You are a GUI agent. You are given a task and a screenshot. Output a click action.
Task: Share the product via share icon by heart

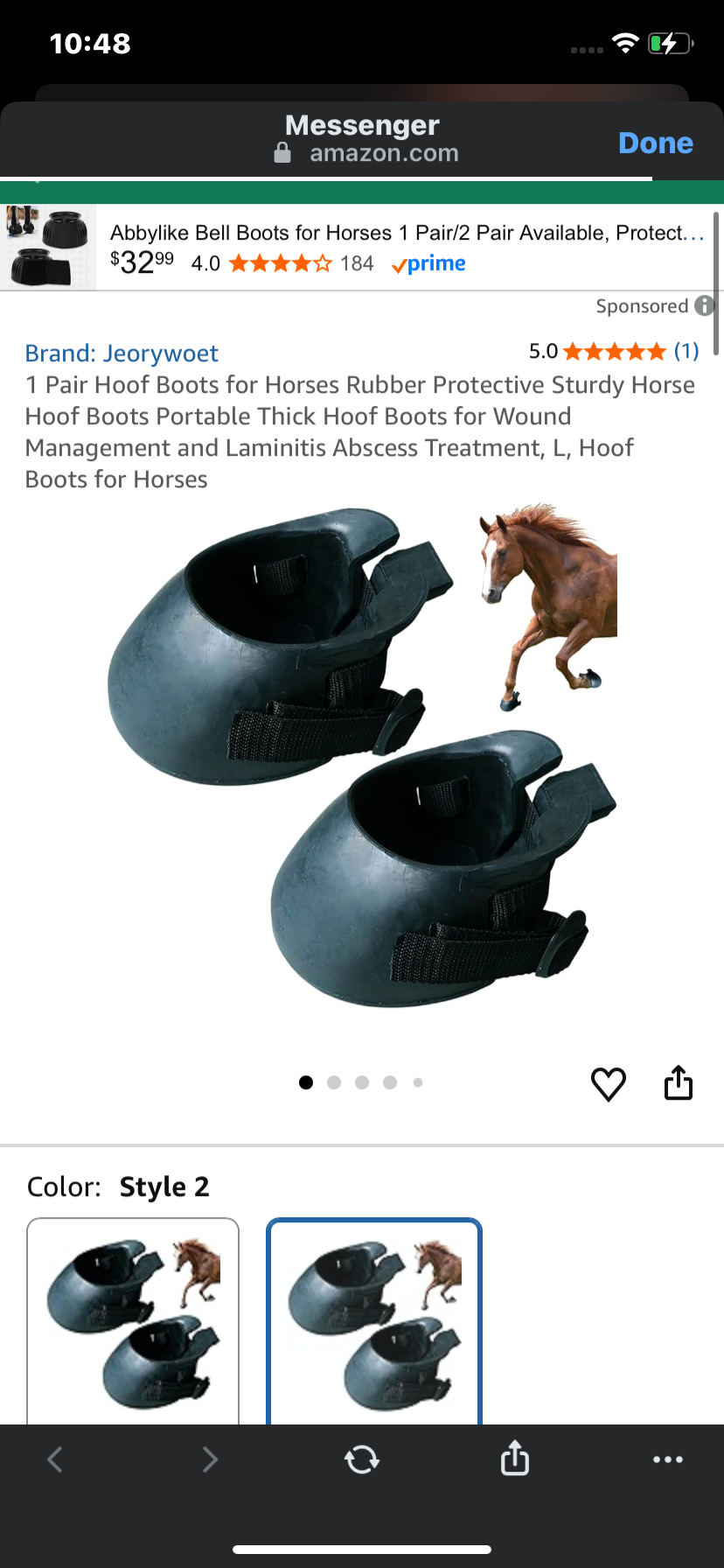(x=678, y=1083)
